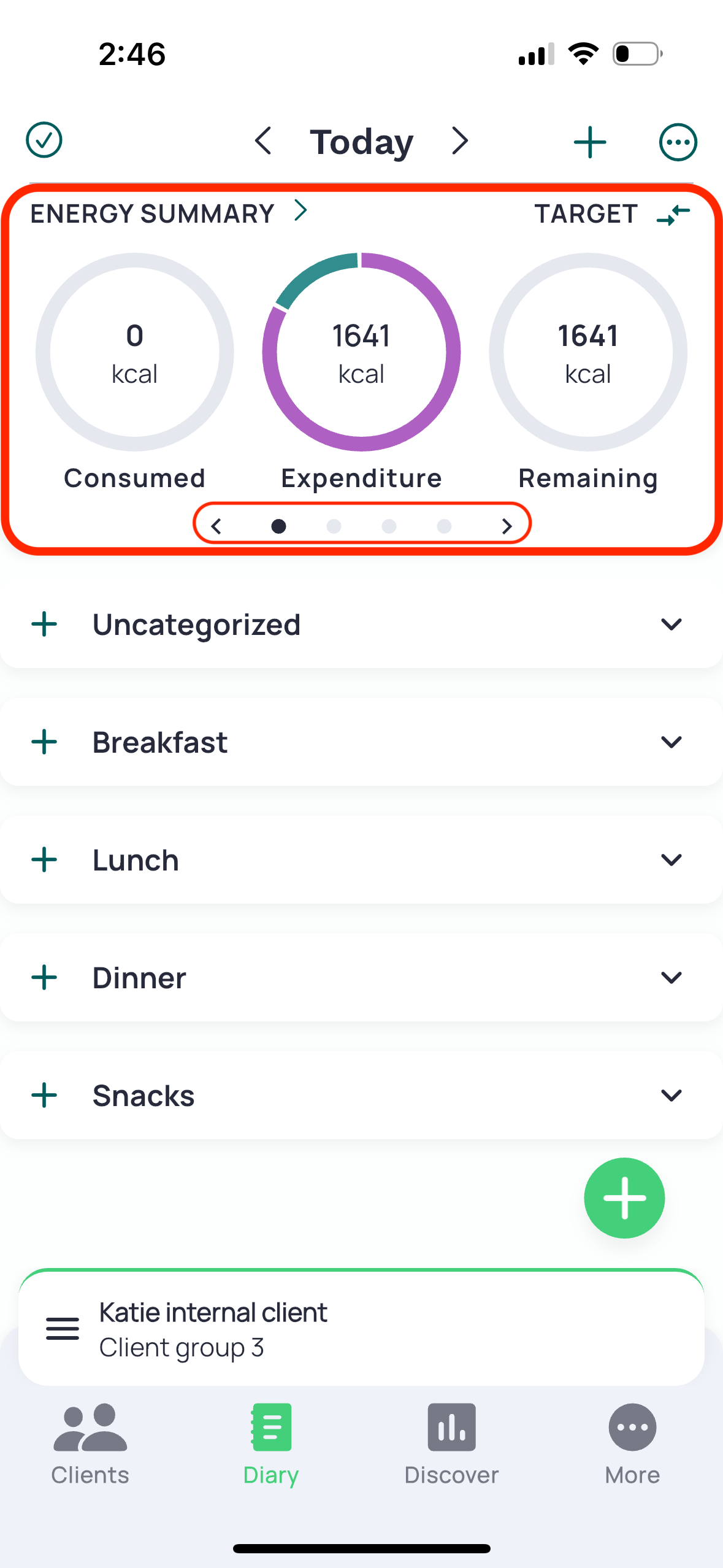This screenshot has height=1568, width=723.
Task: Advance to the next day
Action: pyautogui.click(x=460, y=141)
